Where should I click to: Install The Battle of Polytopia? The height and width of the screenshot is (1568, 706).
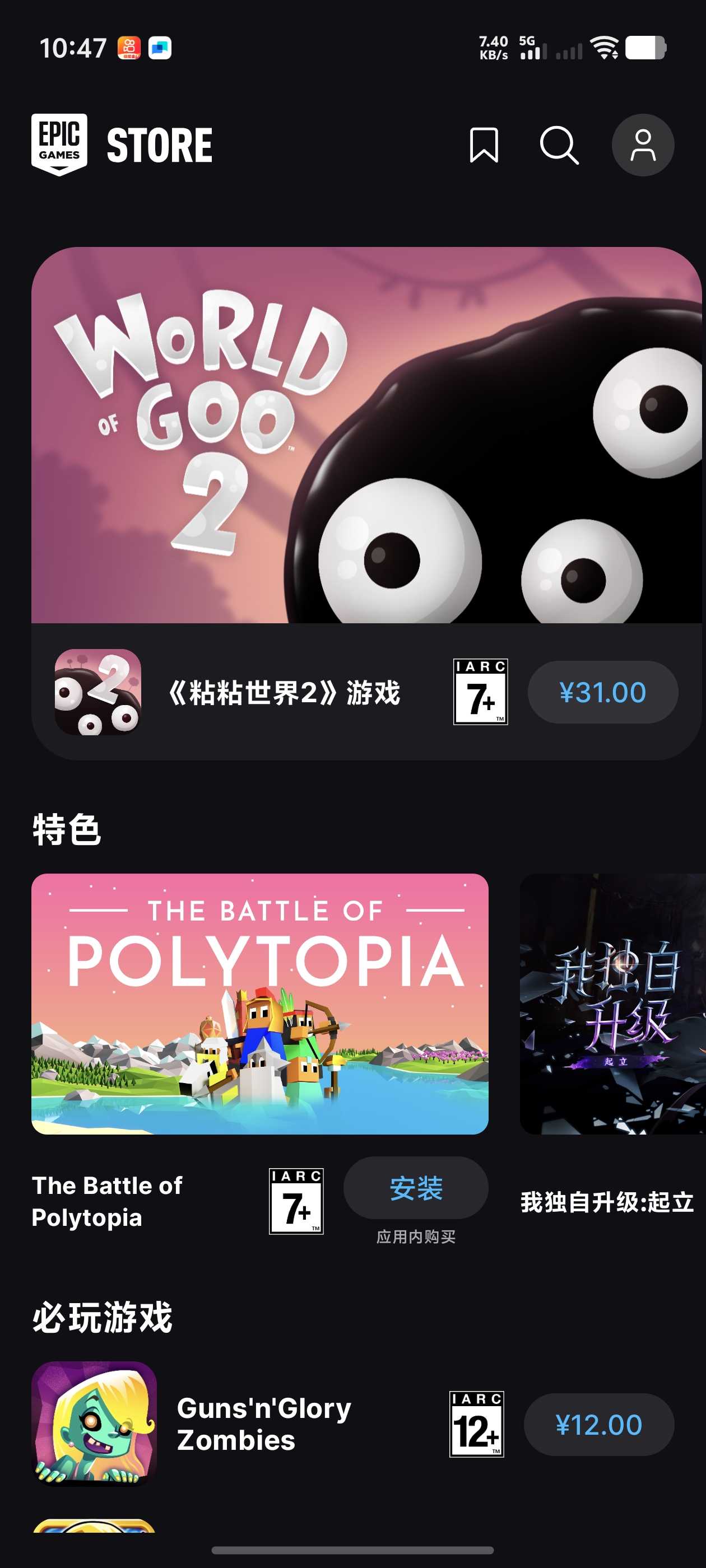pyautogui.click(x=415, y=1188)
